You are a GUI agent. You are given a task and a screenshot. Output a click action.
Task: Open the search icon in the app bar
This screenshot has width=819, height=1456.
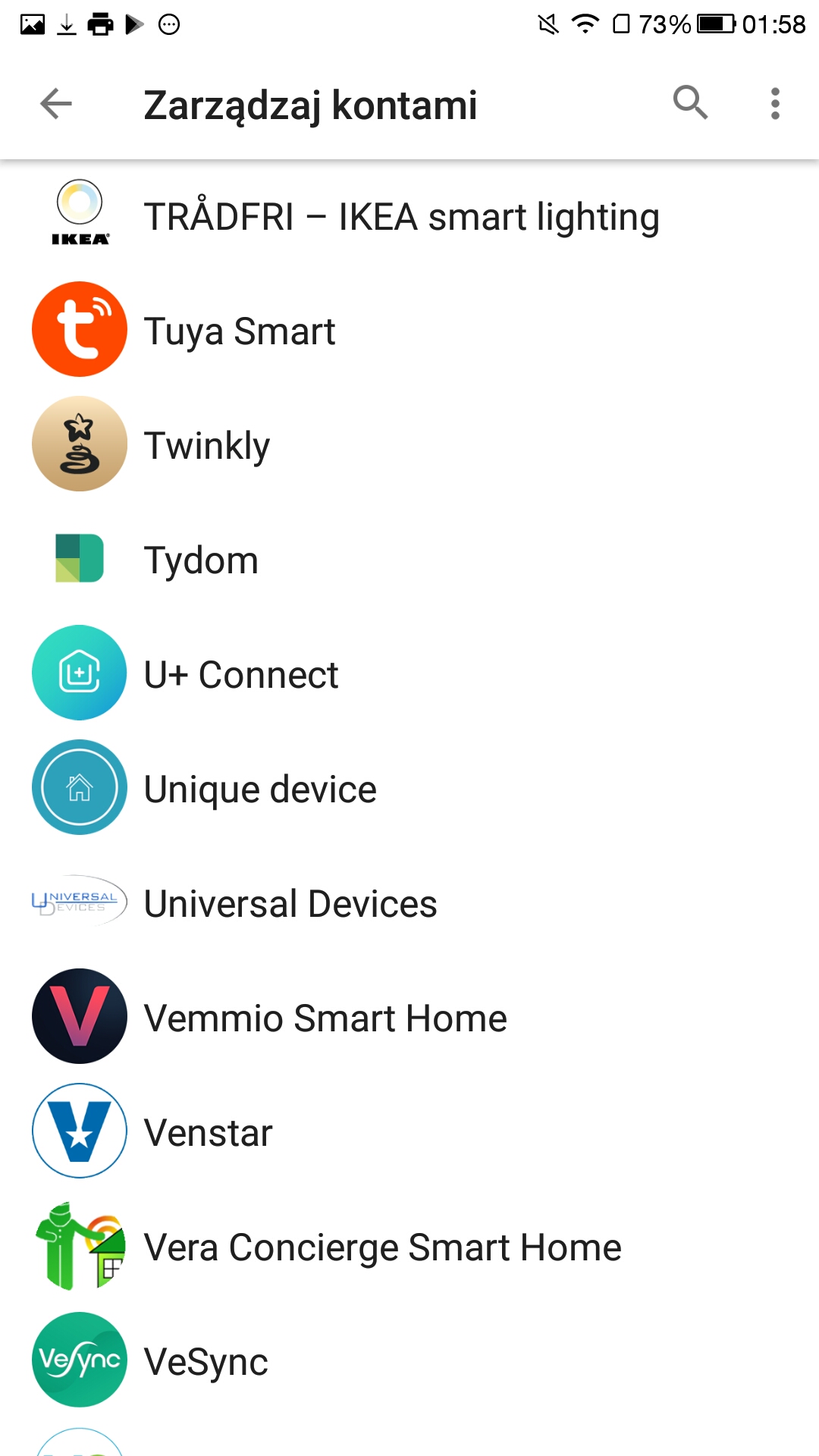point(690,103)
